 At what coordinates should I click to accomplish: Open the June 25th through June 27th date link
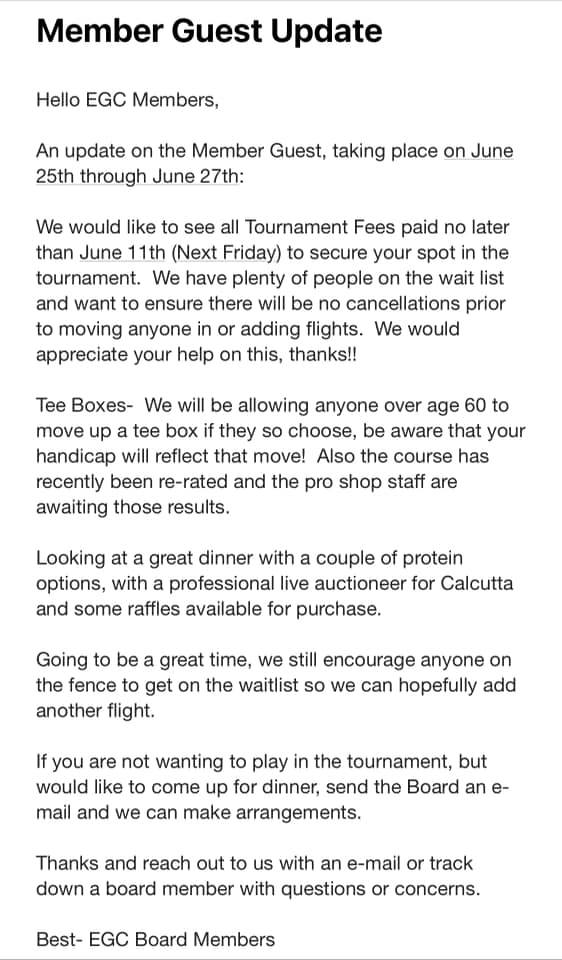tap(140, 176)
